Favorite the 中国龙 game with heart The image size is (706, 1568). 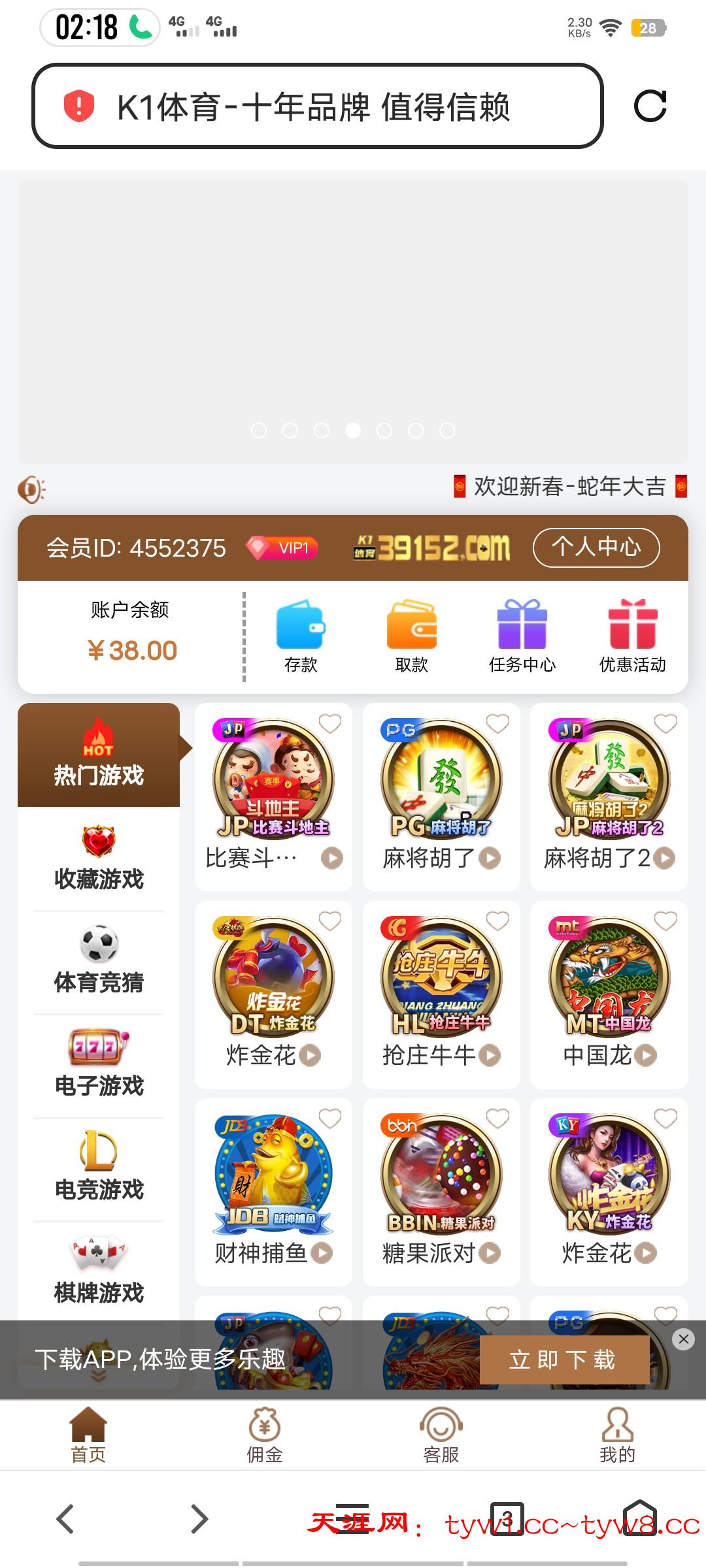point(665,921)
